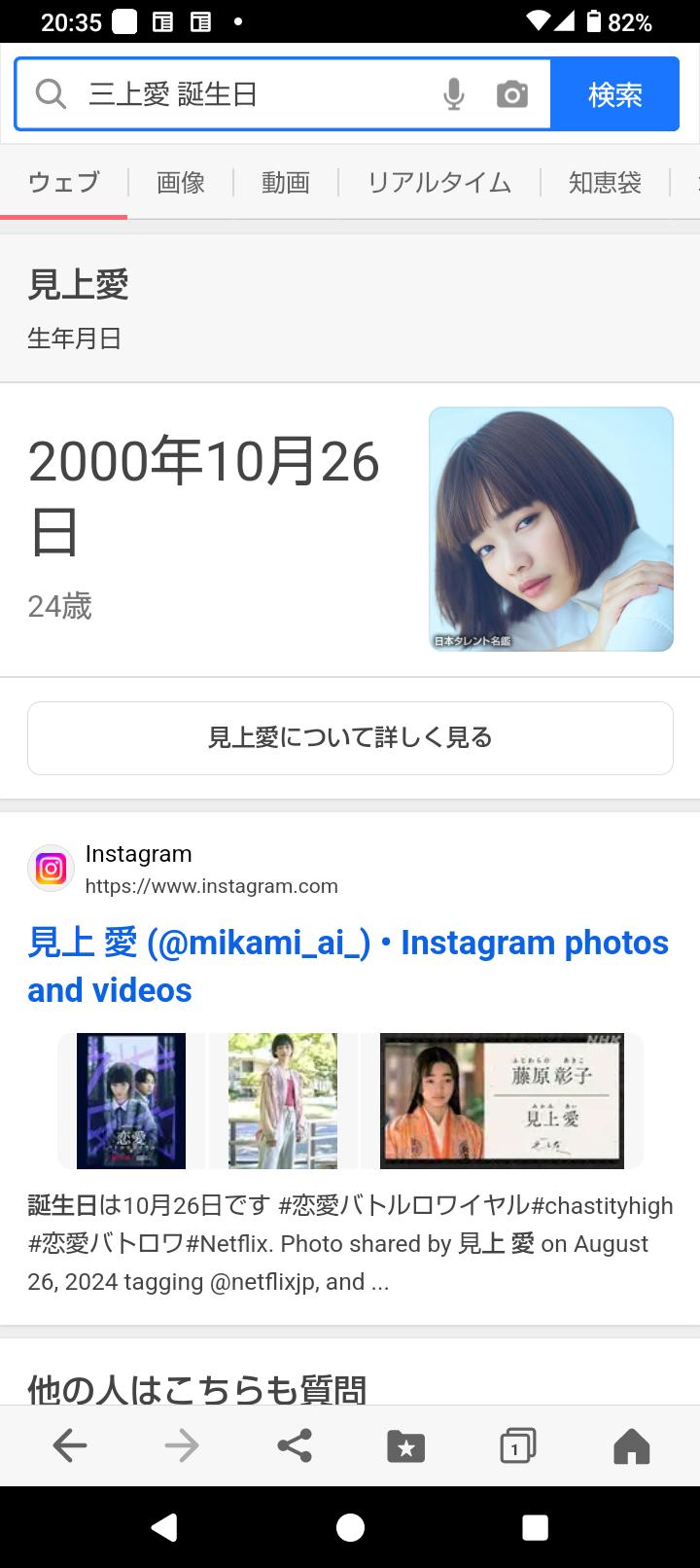
Task: Go back with the browser back arrow
Action: click(70, 1446)
